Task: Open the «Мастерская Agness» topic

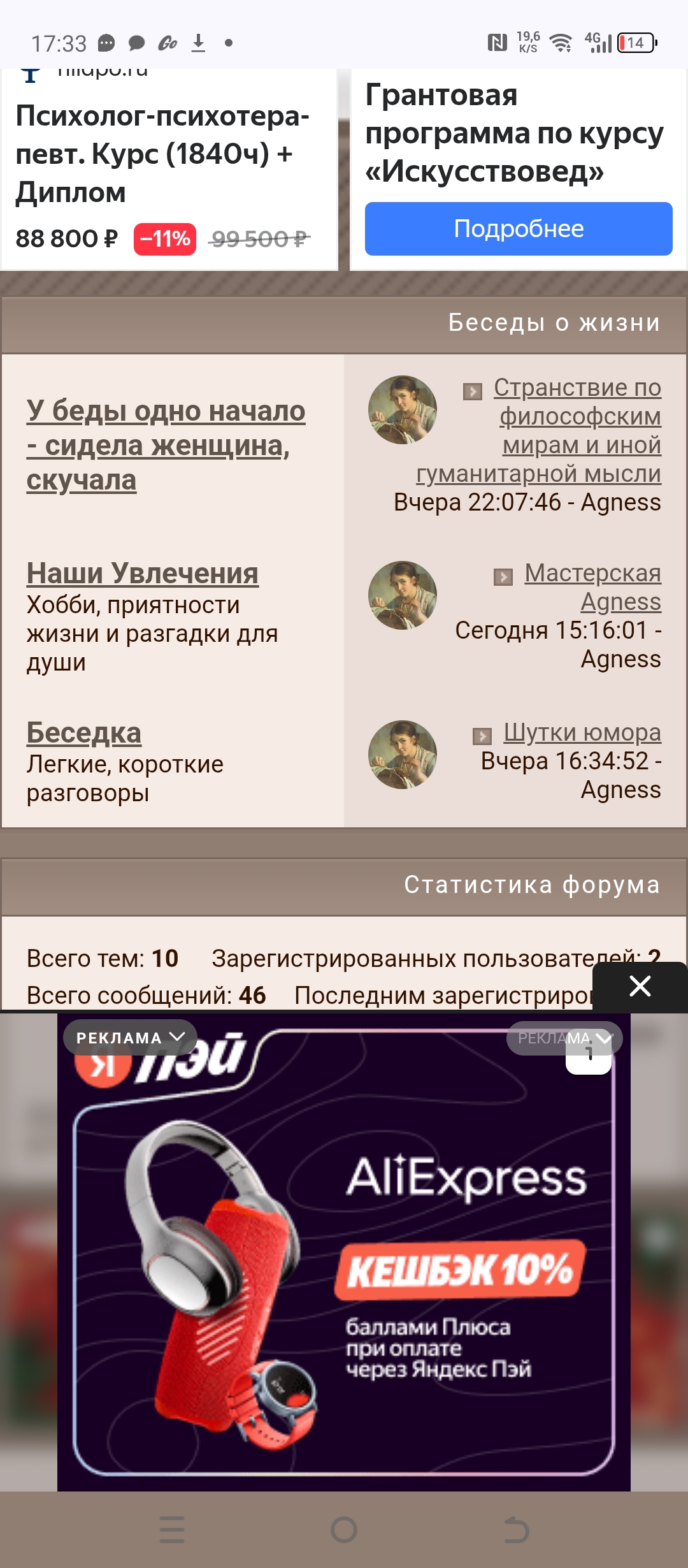Action: click(x=592, y=587)
